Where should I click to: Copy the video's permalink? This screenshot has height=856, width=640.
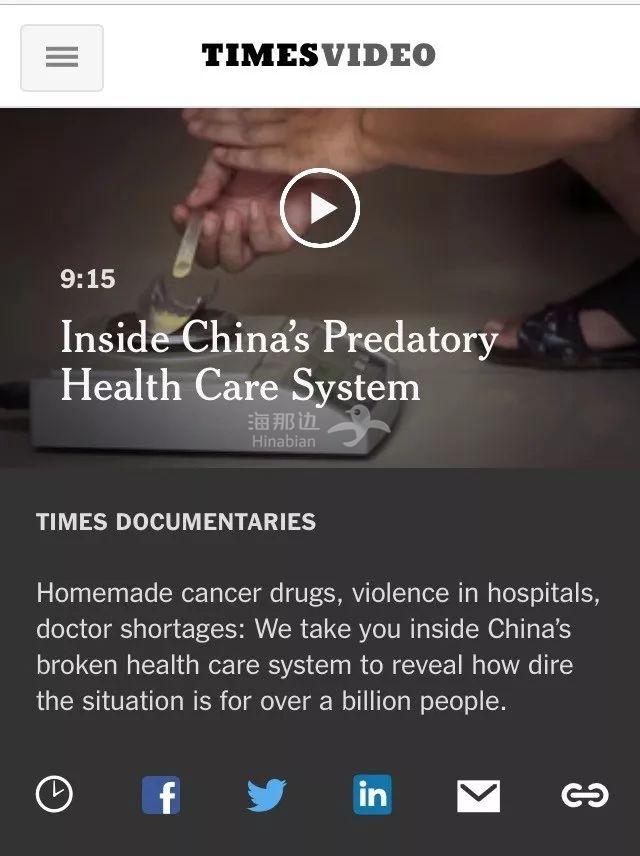[x=584, y=796]
